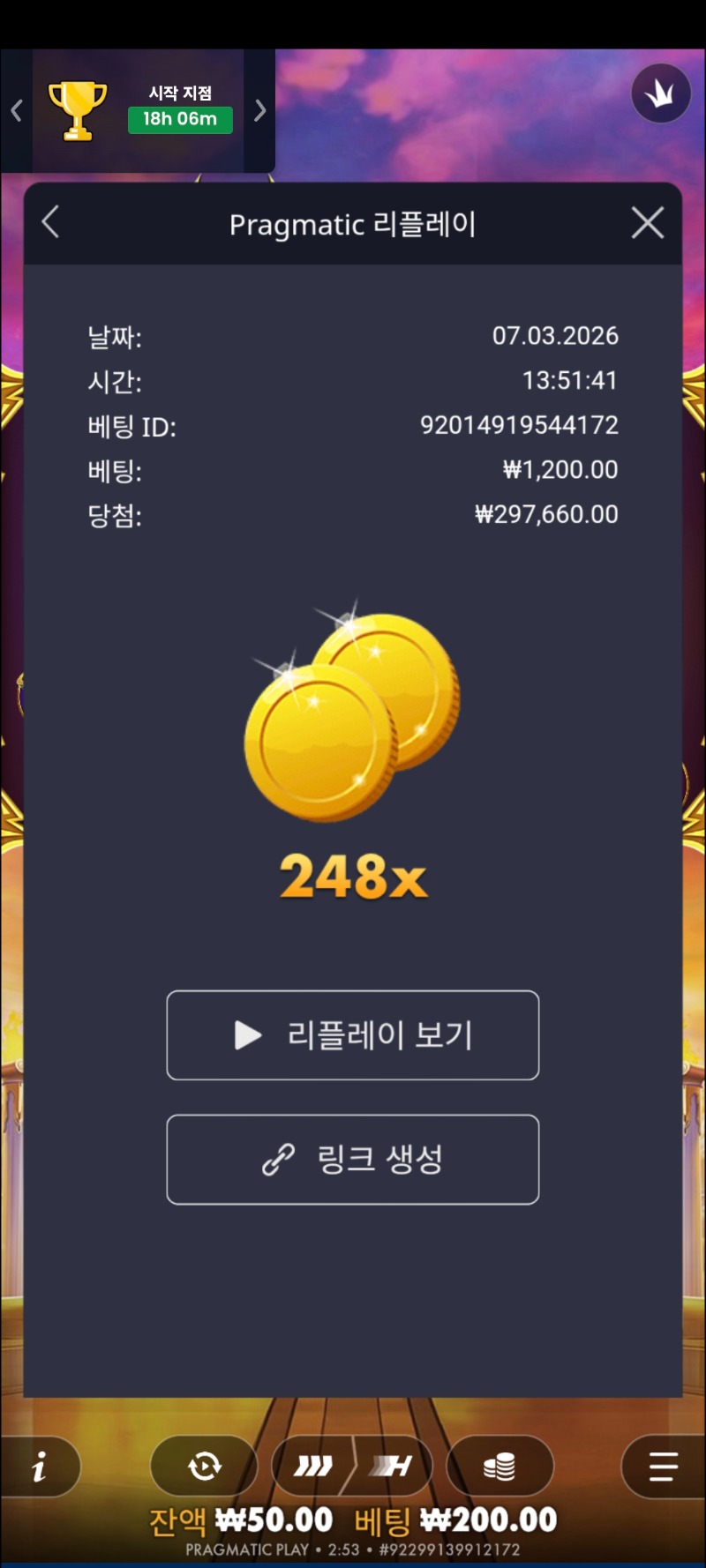Tap the 리플레이 보기 button

pyautogui.click(x=353, y=1035)
